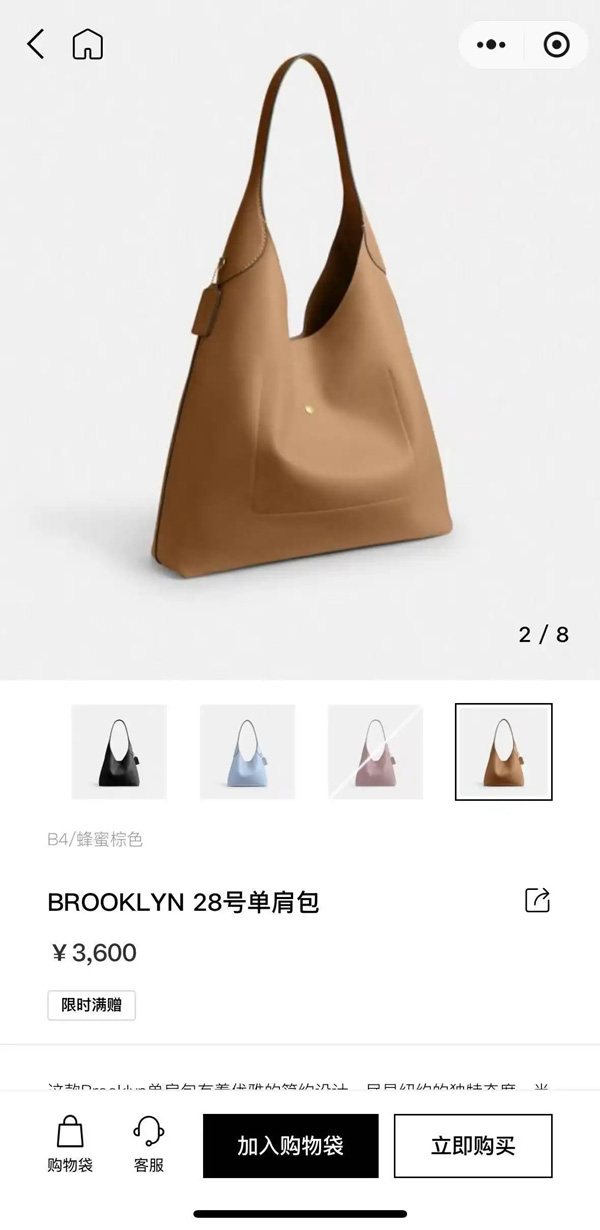The height and width of the screenshot is (1230, 600).
Task: Select the black bag color thumbnail
Action: click(119, 752)
